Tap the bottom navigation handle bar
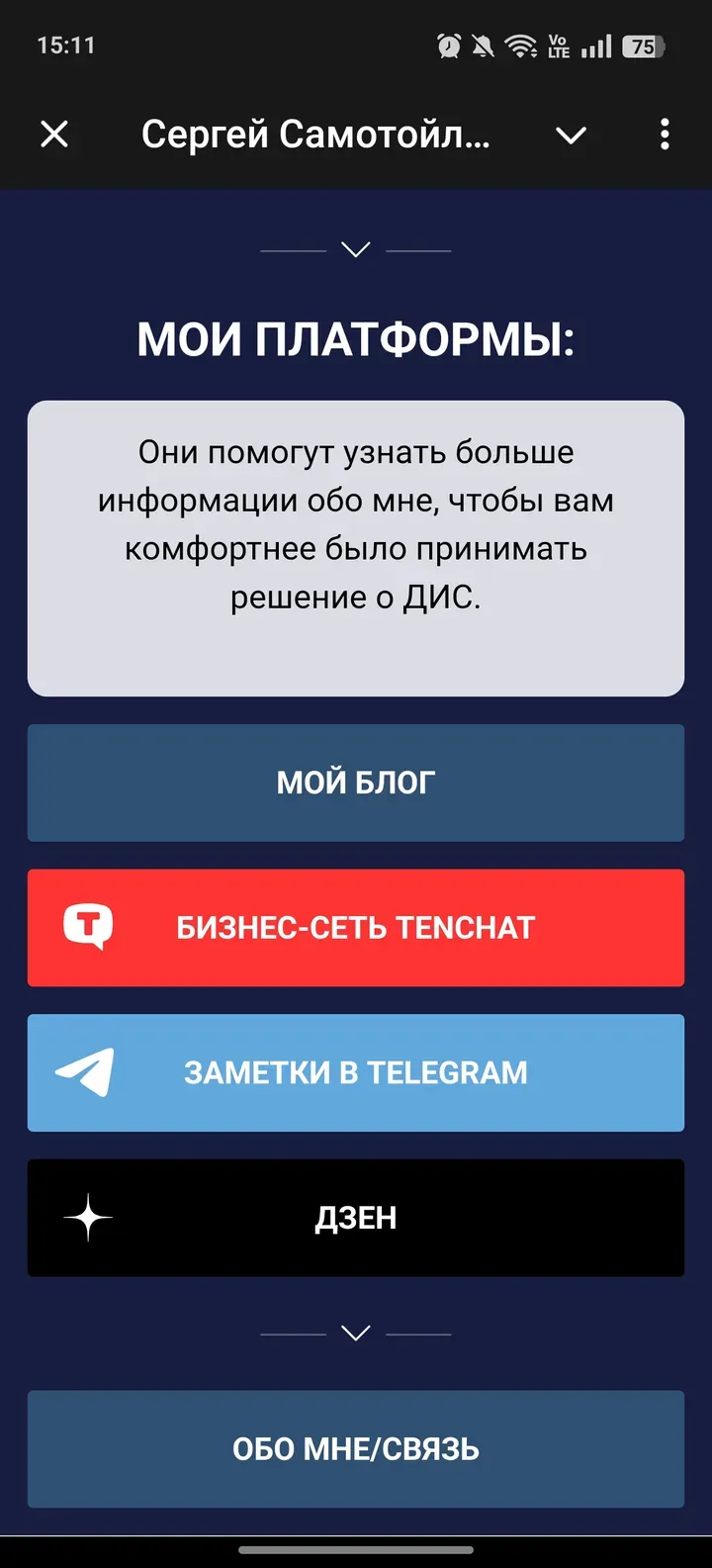The image size is (712, 1568). tap(355, 1550)
